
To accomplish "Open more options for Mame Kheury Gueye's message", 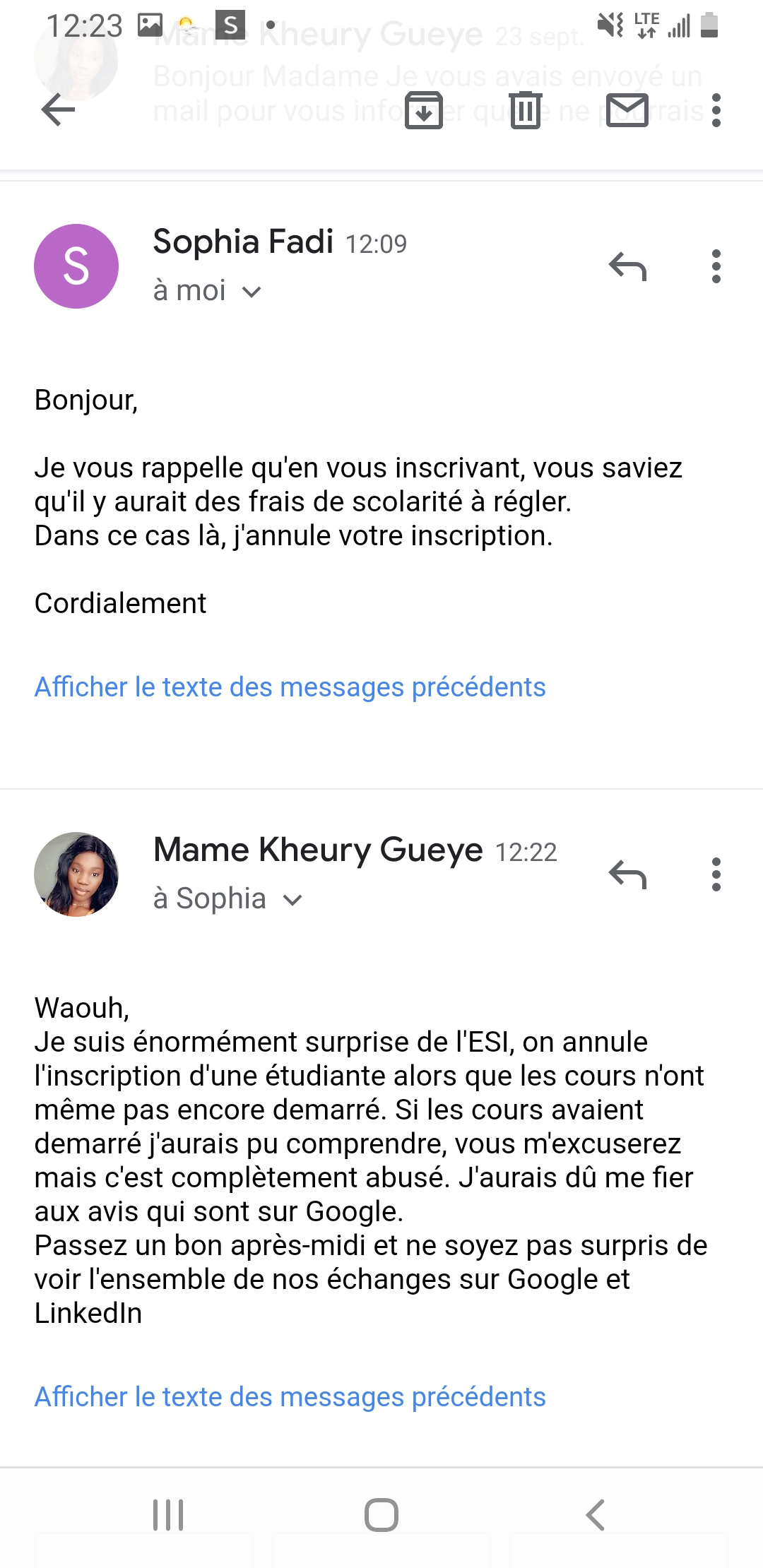I will (716, 874).
